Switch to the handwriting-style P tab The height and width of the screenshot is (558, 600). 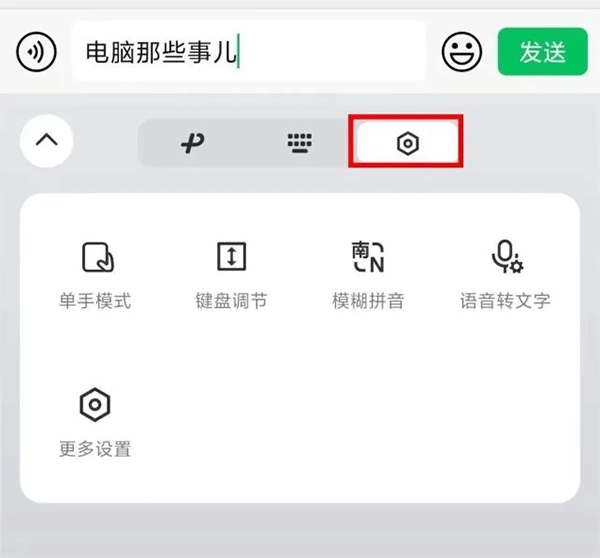tap(192, 143)
